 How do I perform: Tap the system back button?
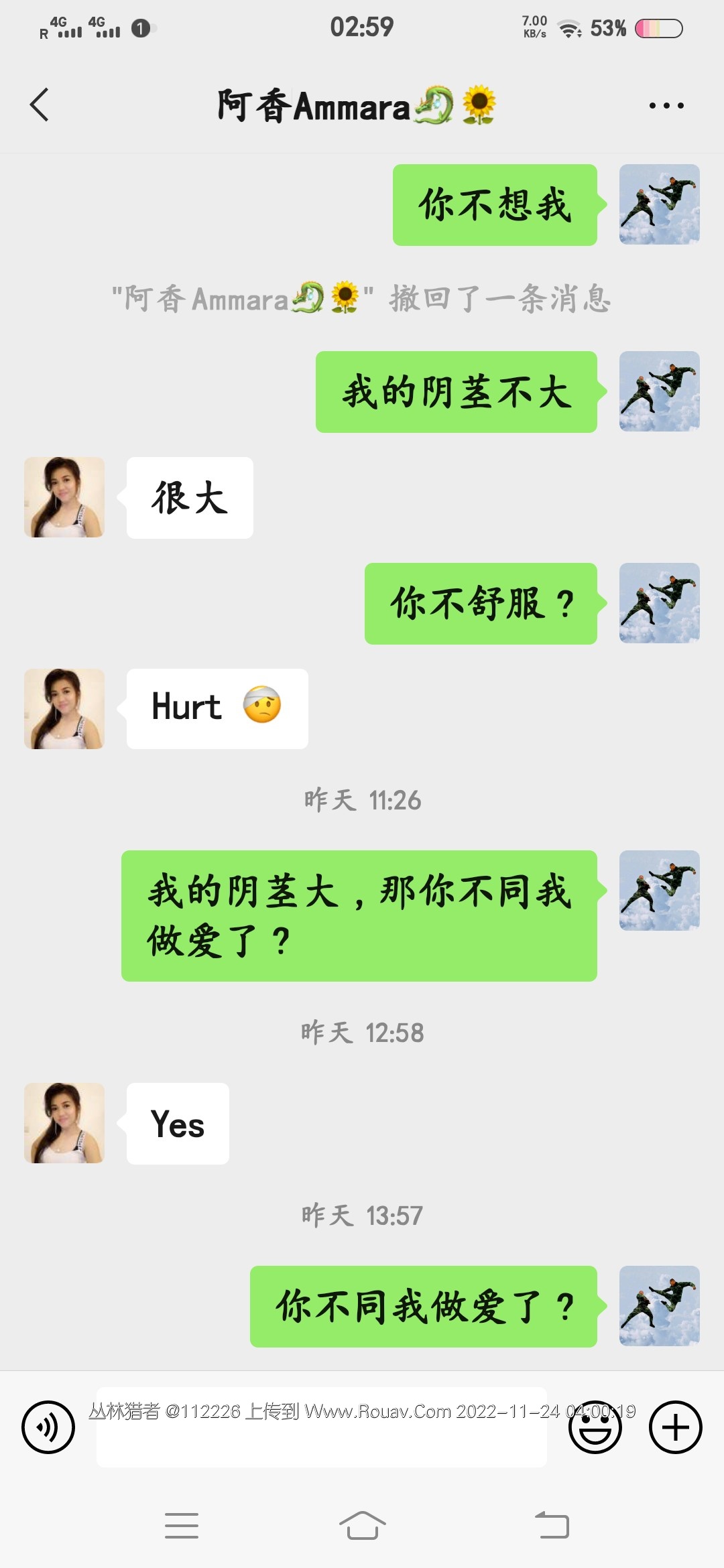point(552,1526)
